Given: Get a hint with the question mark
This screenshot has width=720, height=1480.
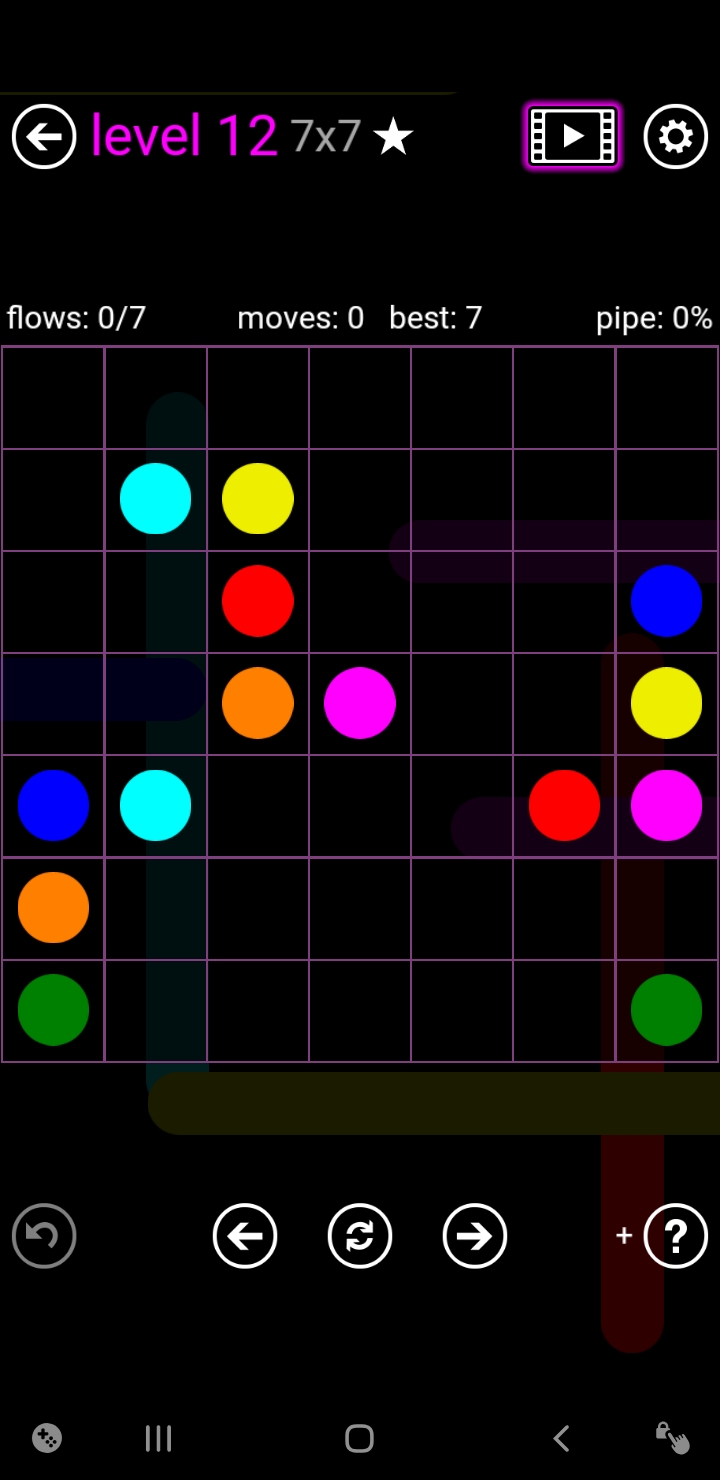Looking at the screenshot, I should 676,1236.
